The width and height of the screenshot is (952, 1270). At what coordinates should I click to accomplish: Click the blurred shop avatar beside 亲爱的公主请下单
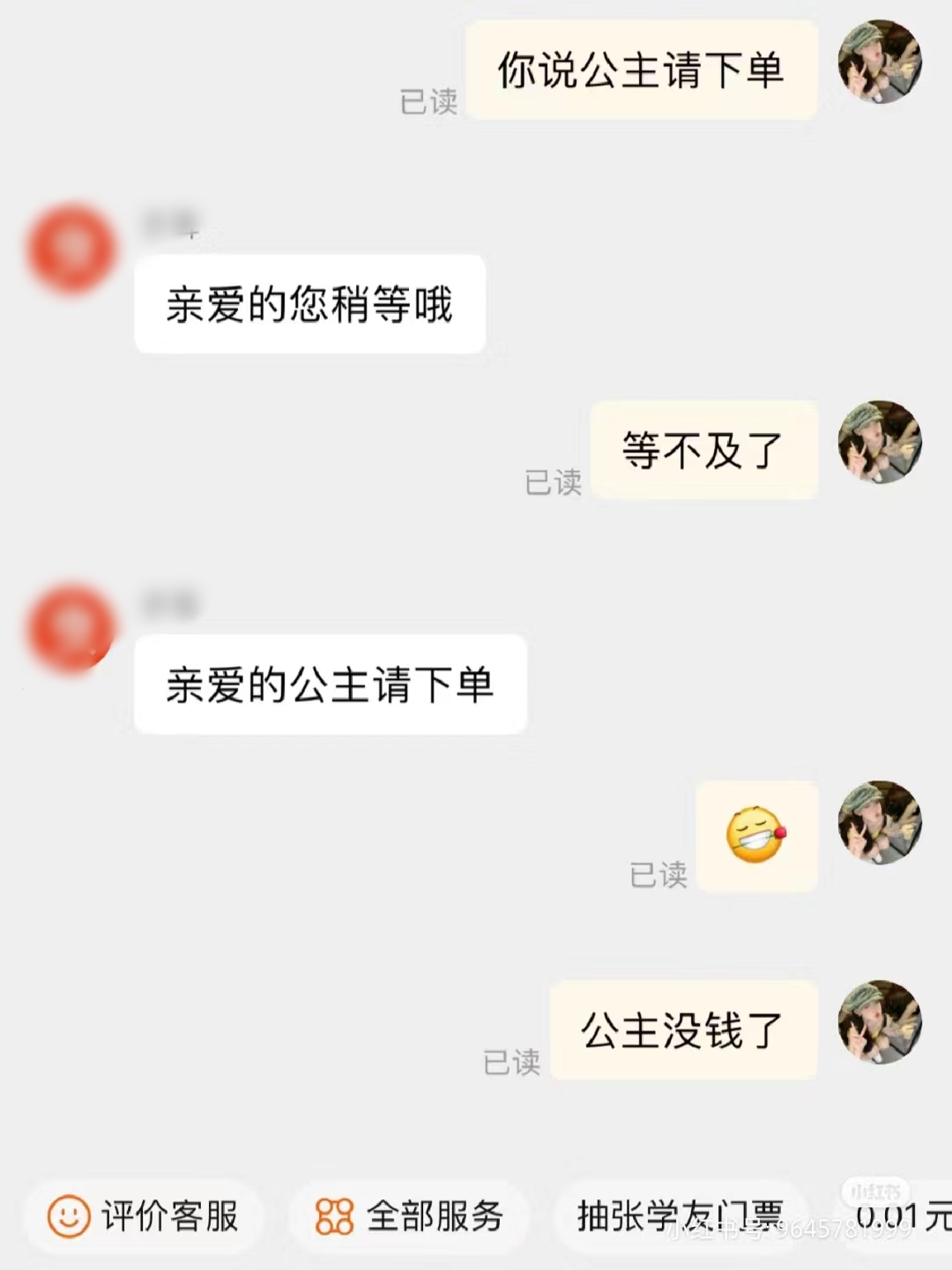[x=71, y=633]
